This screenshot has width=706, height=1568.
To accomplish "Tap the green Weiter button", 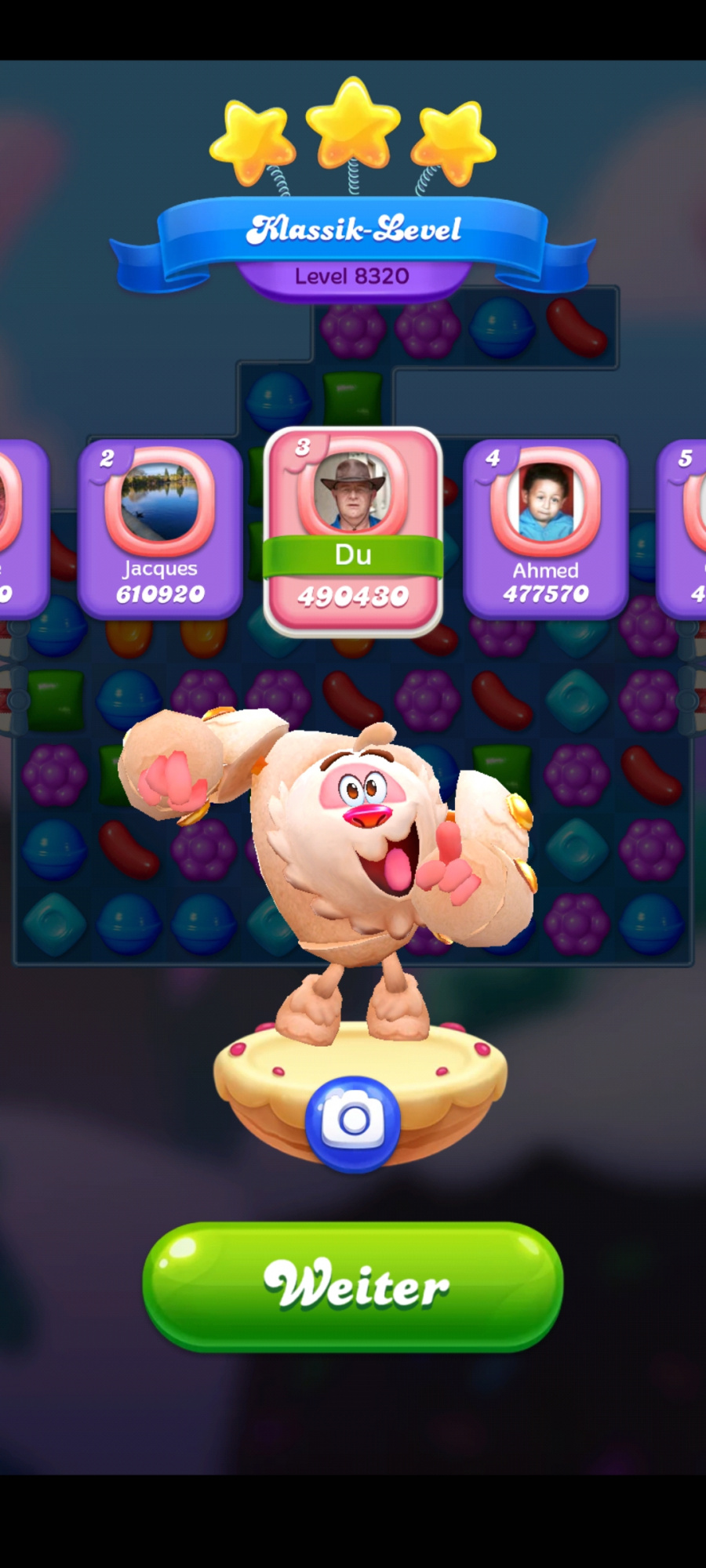I will (x=353, y=1287).
